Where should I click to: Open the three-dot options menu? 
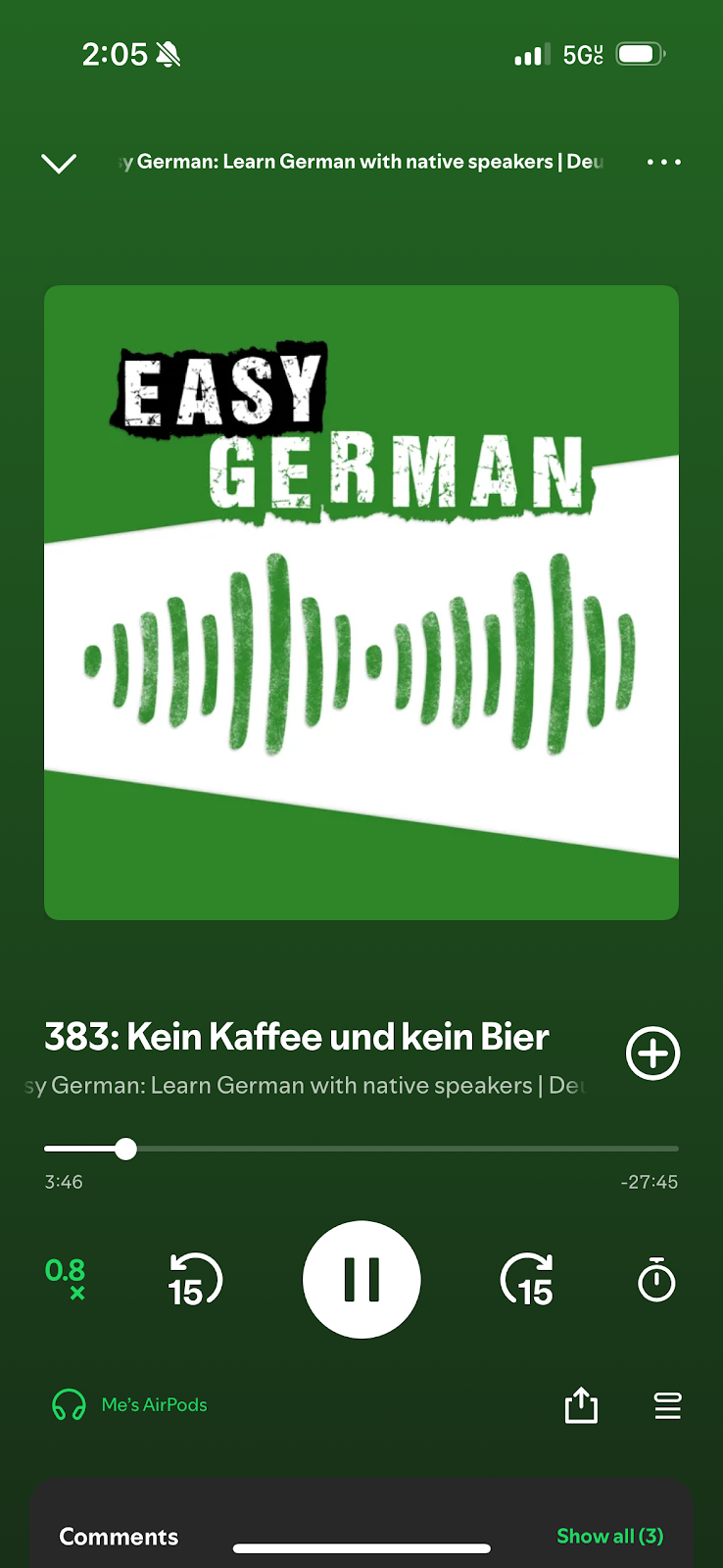(663, 162)
